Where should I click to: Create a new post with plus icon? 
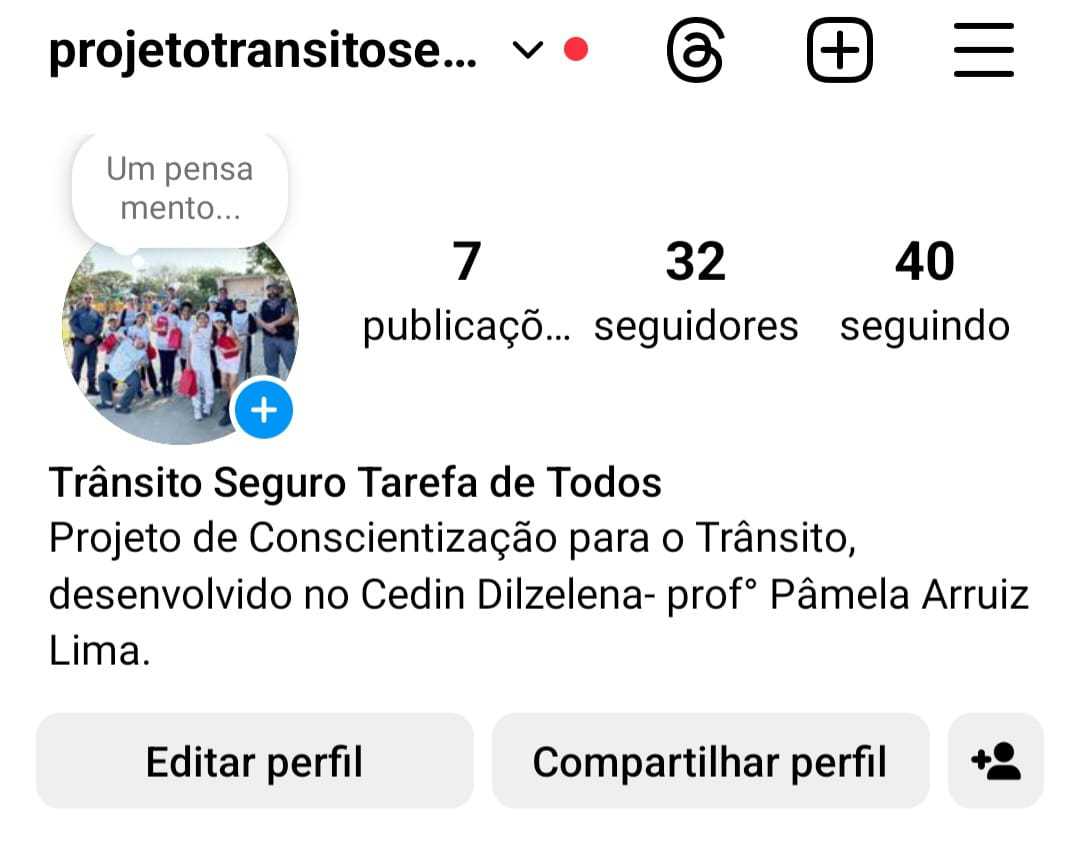839,50
